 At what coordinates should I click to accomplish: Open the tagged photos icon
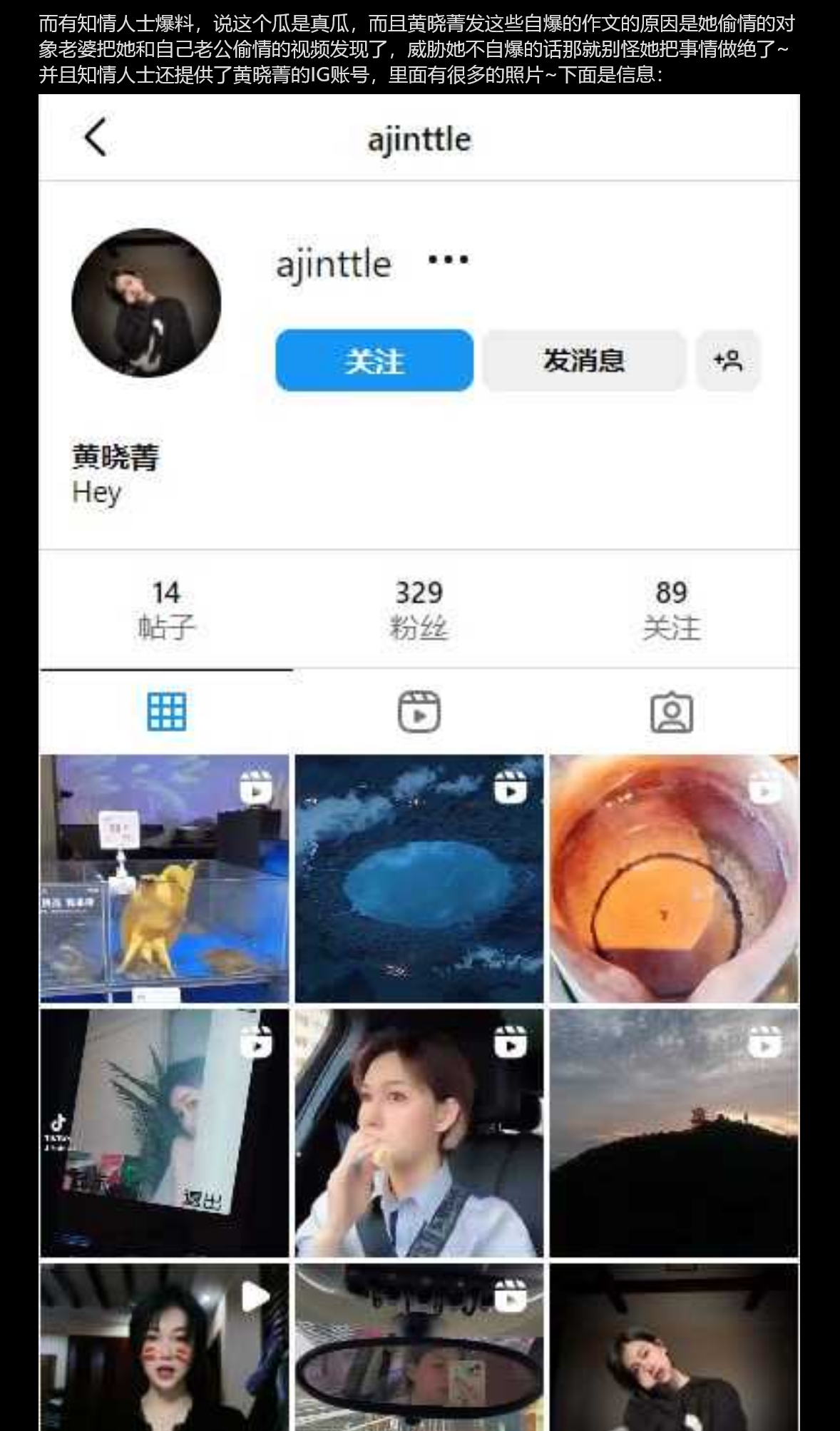(672, 711)
